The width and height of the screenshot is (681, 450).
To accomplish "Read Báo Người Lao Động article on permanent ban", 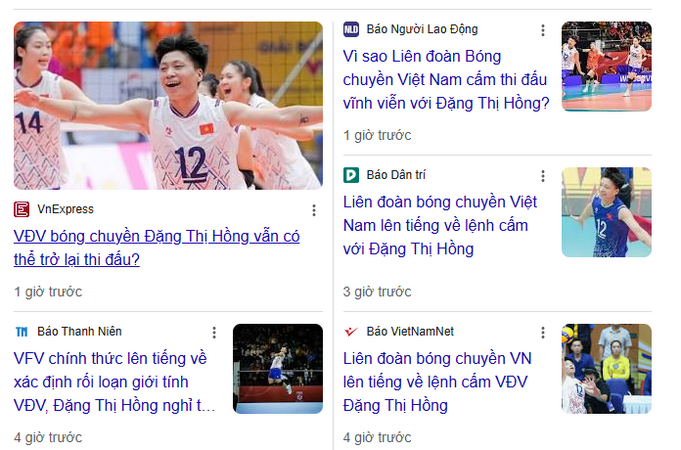I will coord(445,79).
